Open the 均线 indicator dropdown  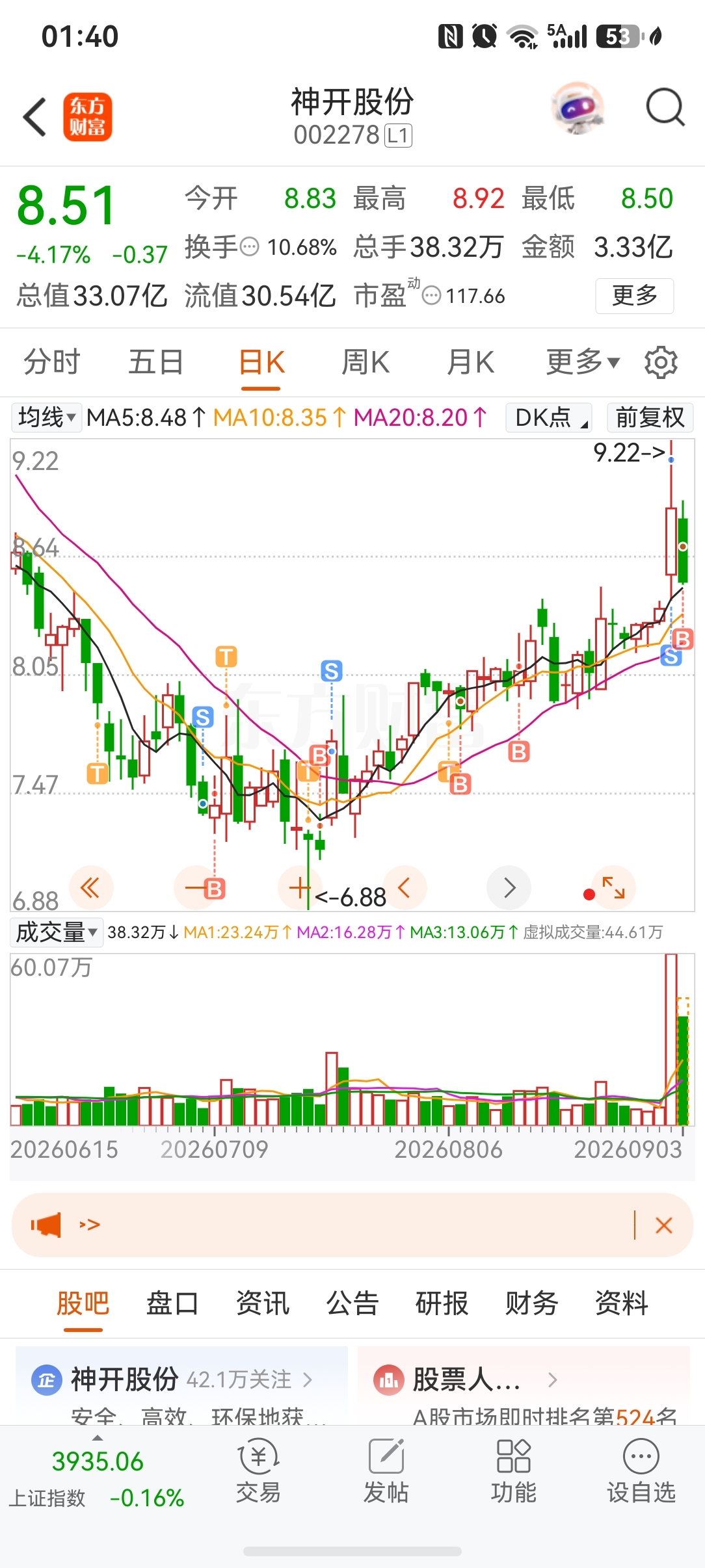[x=47, y=417]
